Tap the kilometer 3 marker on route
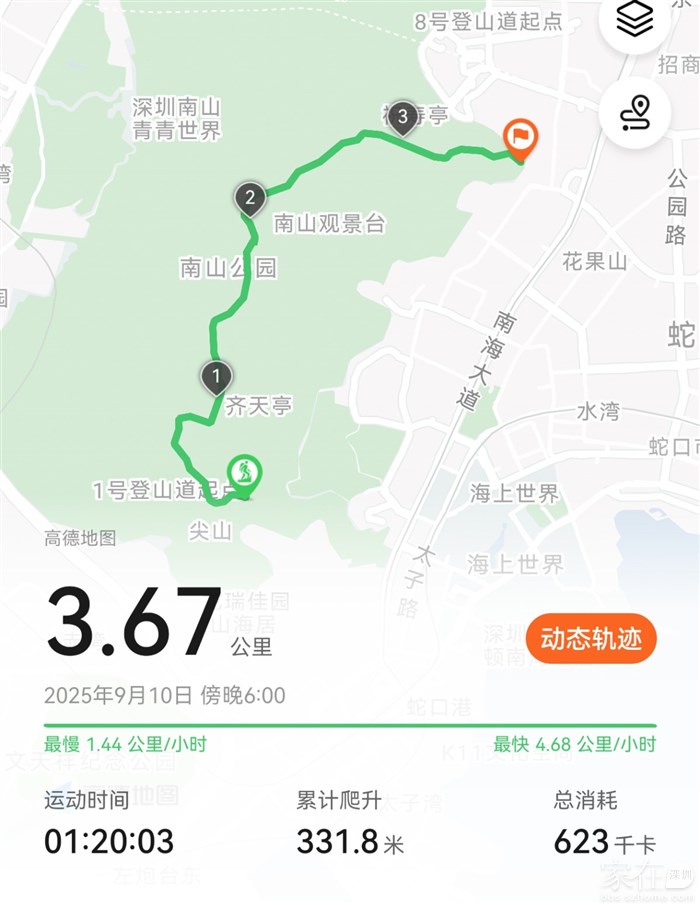700x905 pixels. 402,117
